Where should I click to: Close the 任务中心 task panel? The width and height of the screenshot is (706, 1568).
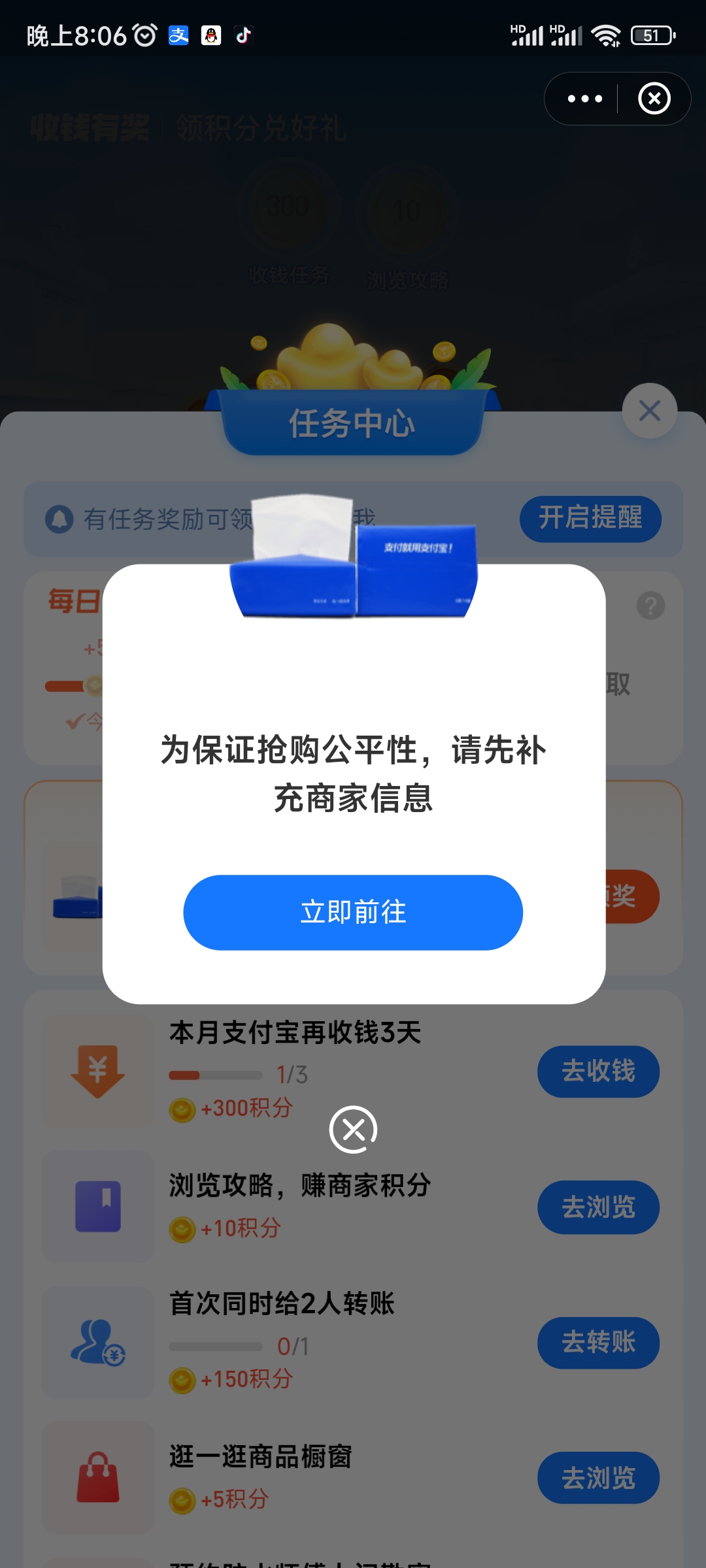coord(649,411)
